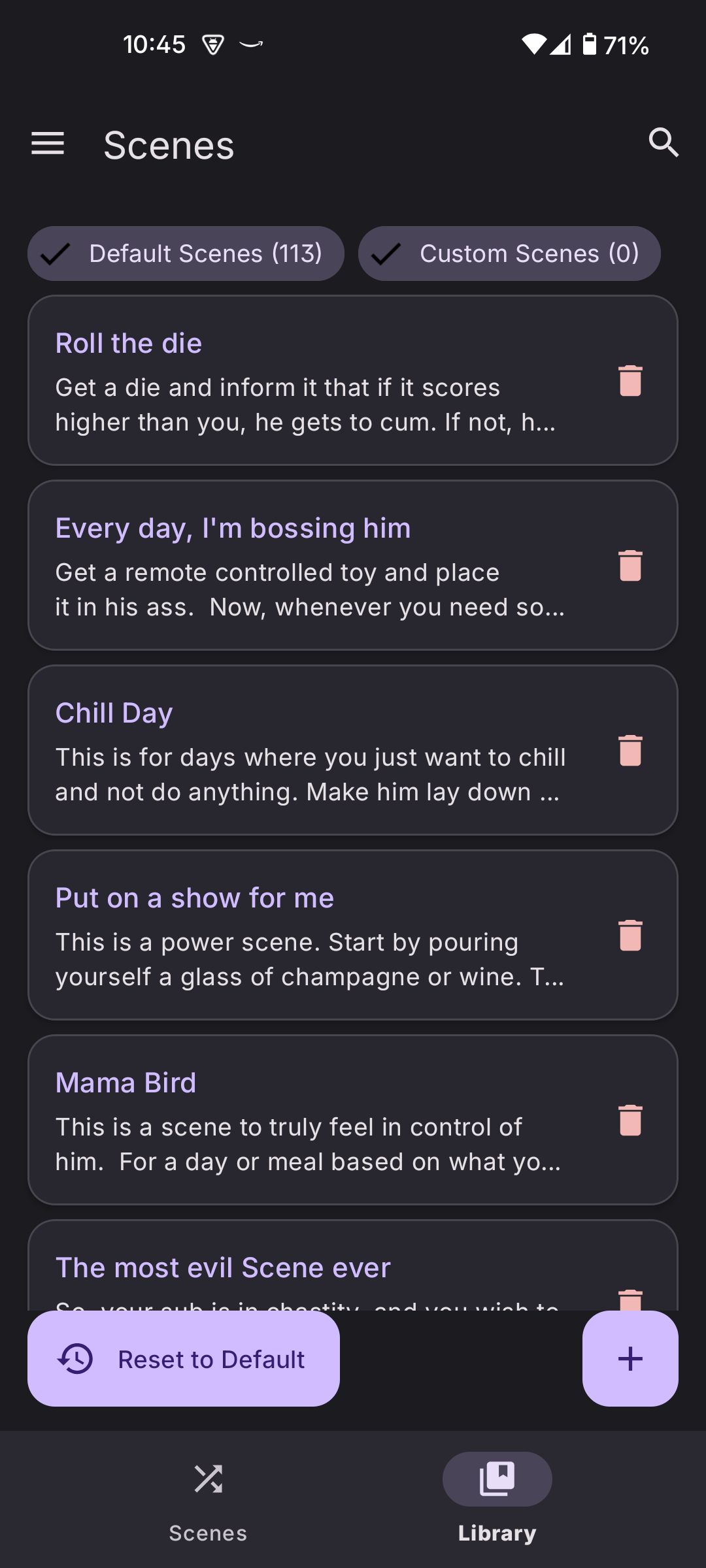Switch to the Scenes tab

pyautogui.click(x=208, y=1503)
